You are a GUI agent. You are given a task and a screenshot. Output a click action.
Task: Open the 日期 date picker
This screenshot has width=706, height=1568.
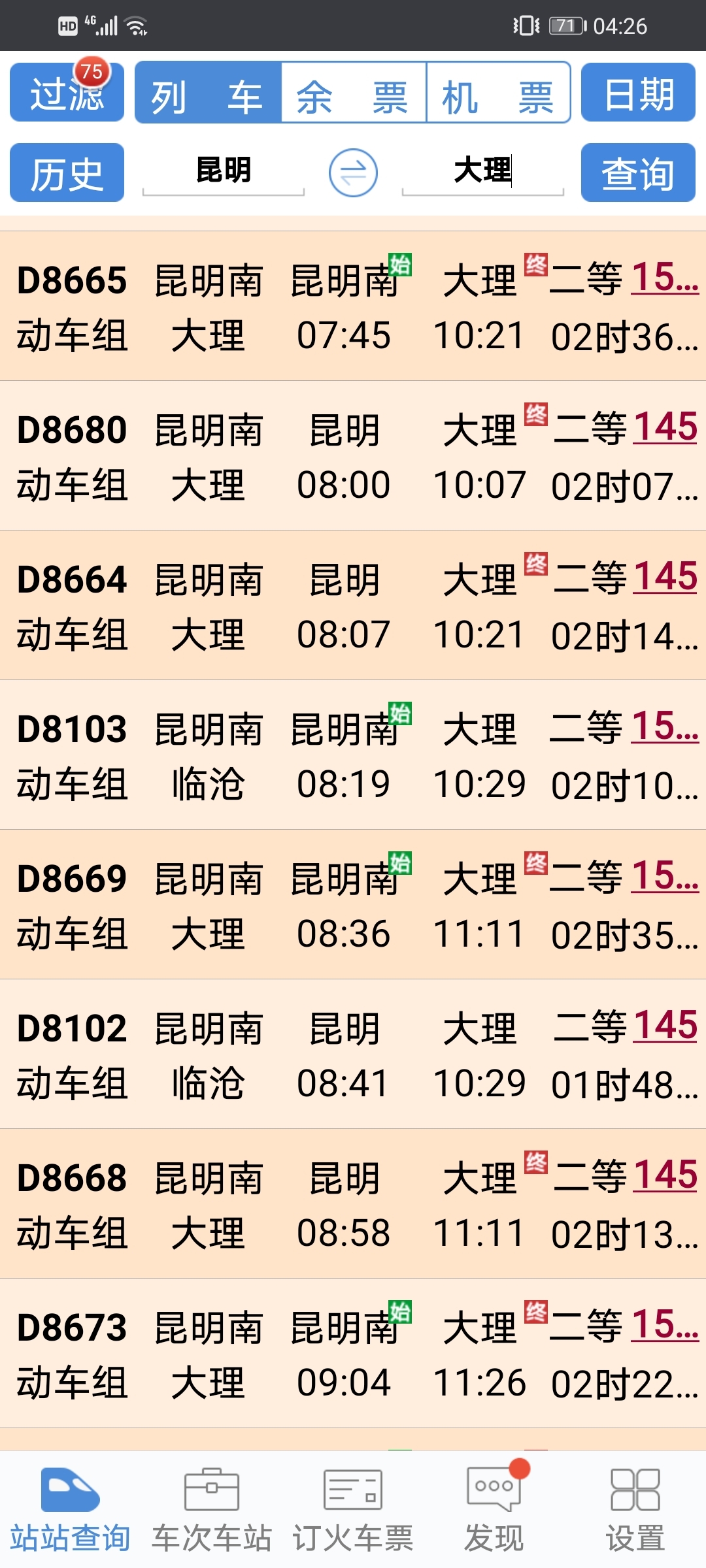(638, 92)
